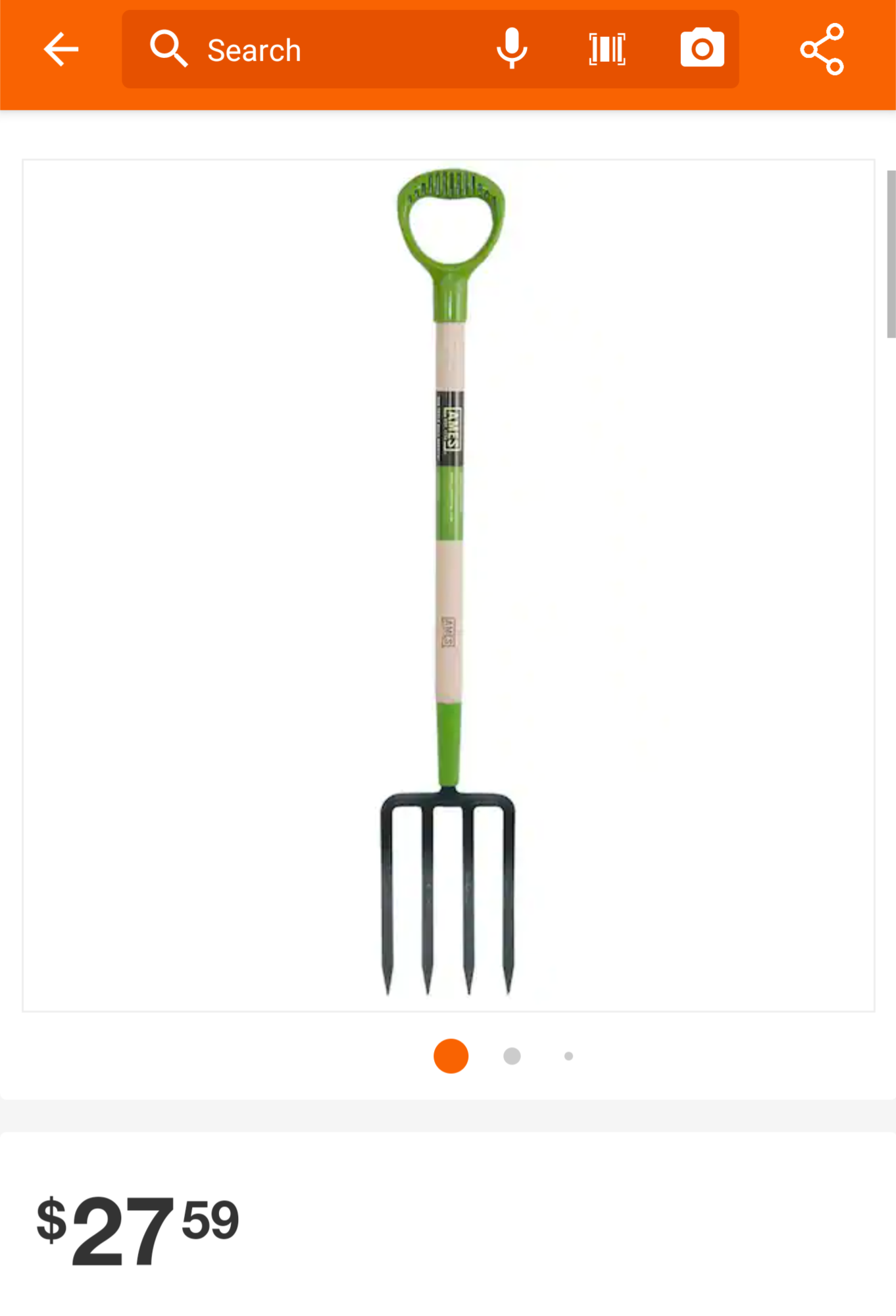This screenshot has width=896, height=1316.
Task: Share this product
Action: [822, 49]
